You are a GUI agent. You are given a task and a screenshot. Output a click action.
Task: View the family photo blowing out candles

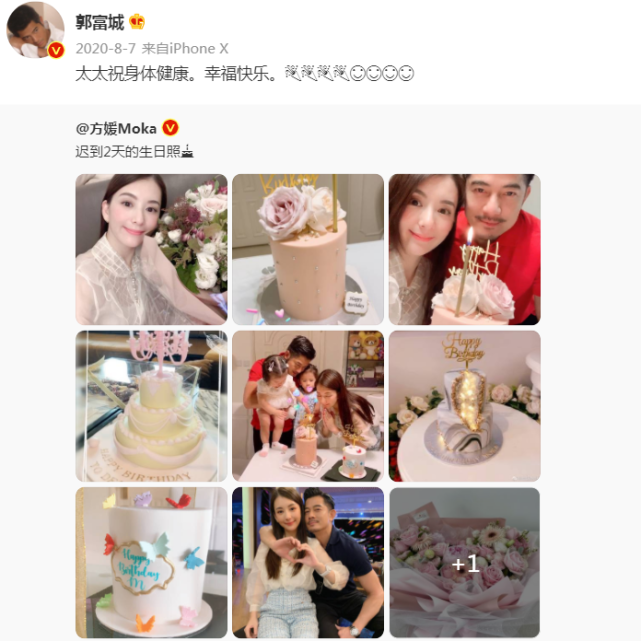click(x=308, y=406)
